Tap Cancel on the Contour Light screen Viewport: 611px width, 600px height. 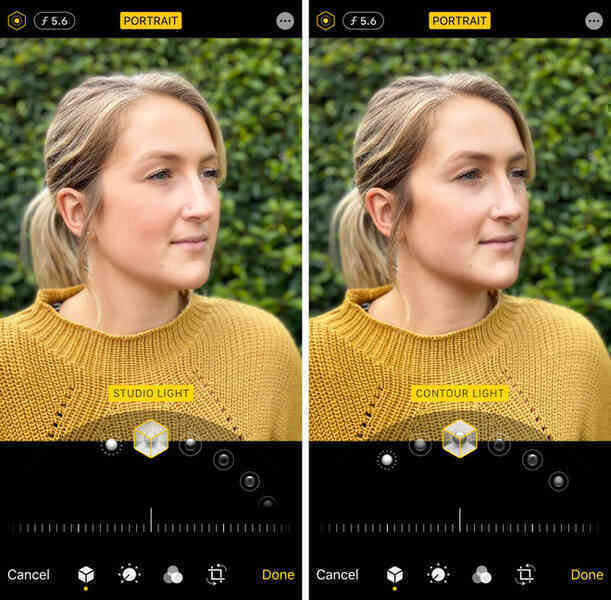coord(337,574)
